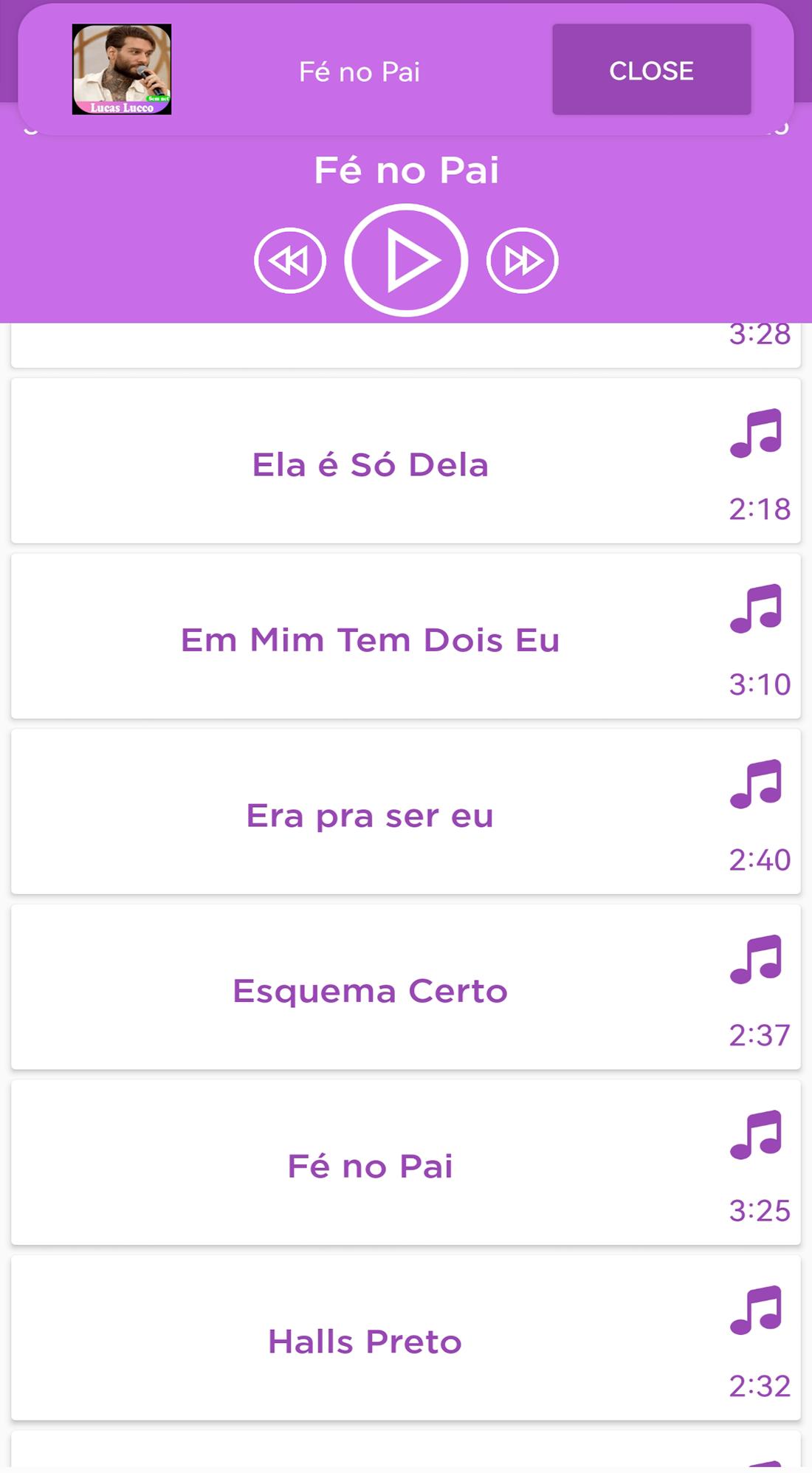Start the song Esquema Certo
The height and width of the screenshot is (1473, 812).
click(x=406, y=987)
